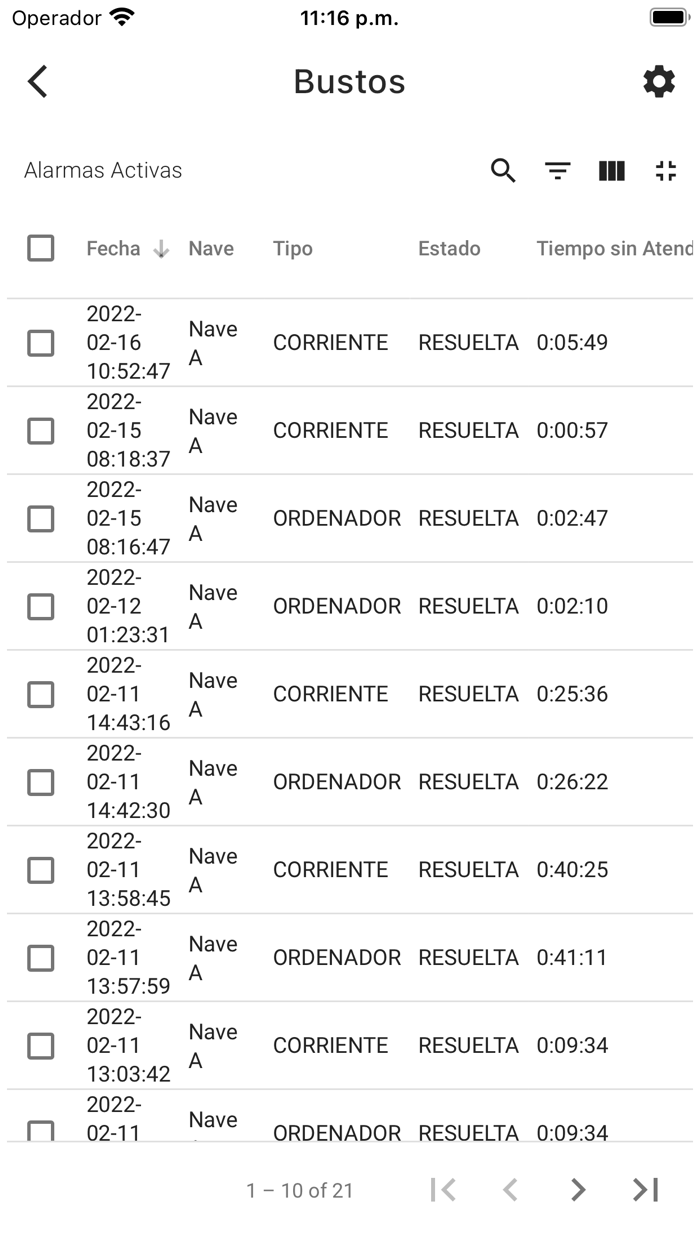The image size is (700, 1244).
Task: Sort the table by Fecha
Action: pos(114,249)
